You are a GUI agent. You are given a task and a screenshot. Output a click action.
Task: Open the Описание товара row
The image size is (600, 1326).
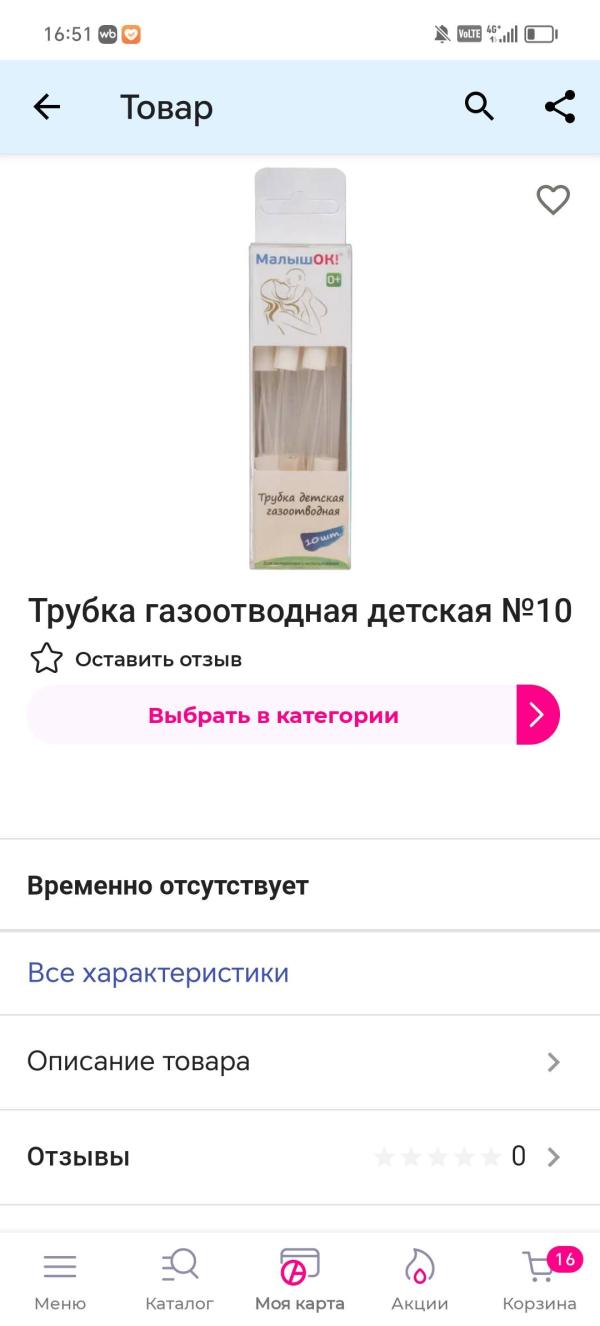tap(294, 1061)
